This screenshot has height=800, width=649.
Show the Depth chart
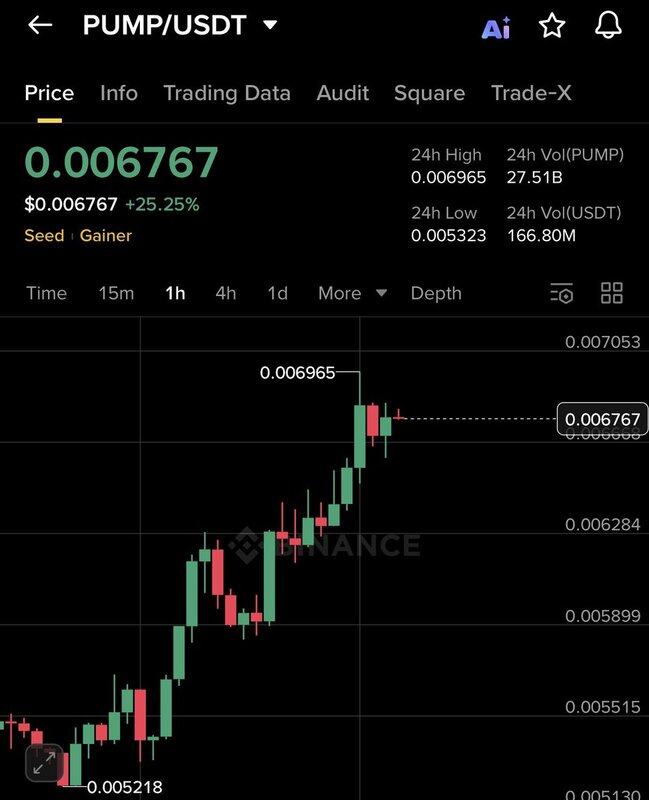click(436, 293)
